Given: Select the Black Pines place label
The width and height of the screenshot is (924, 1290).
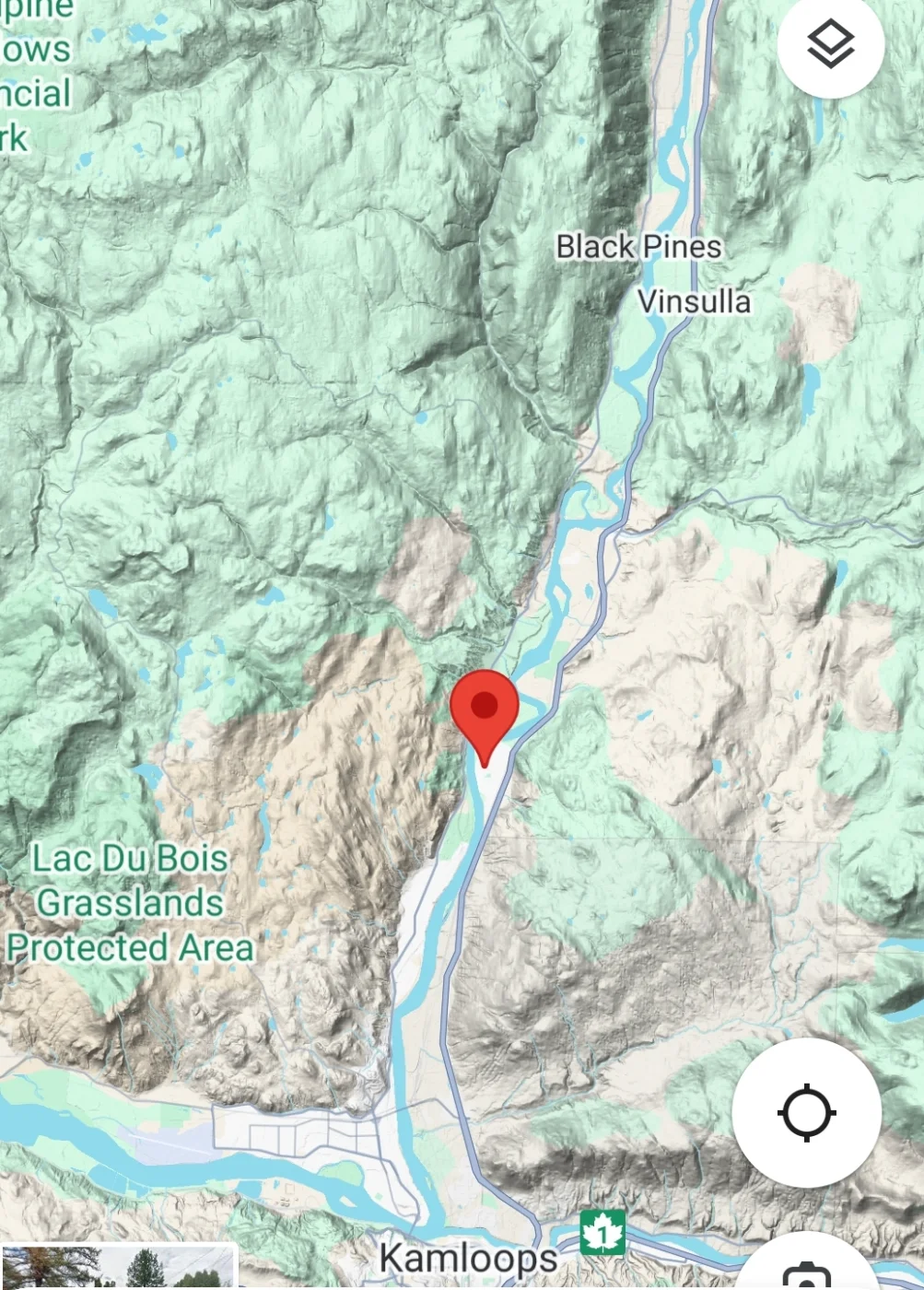Looking at the screenshot, I should click(638, 247).
